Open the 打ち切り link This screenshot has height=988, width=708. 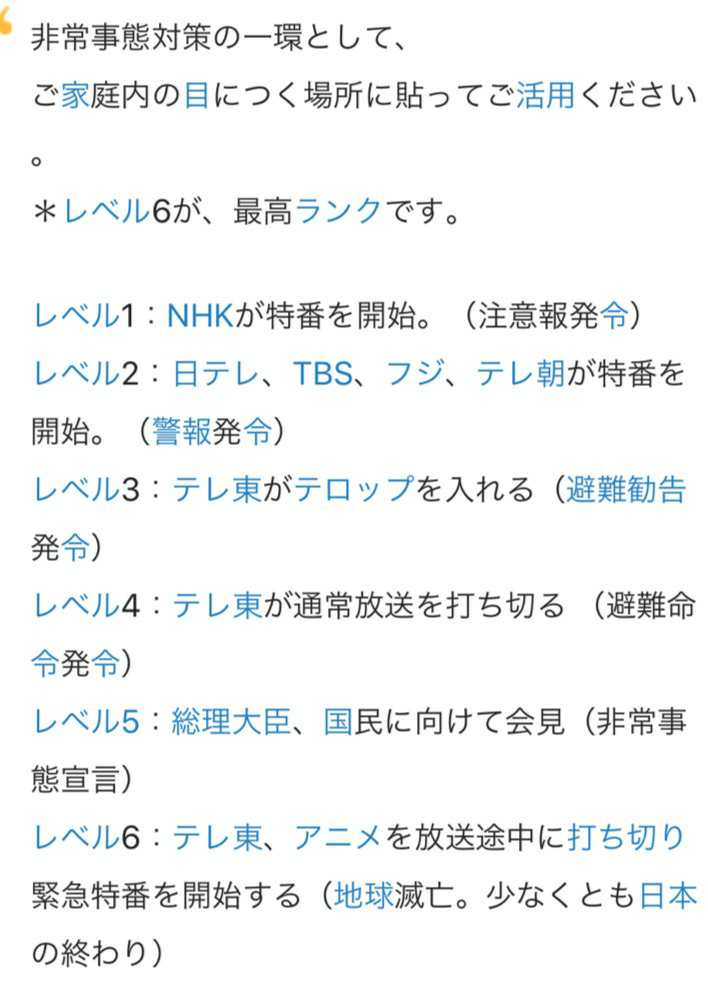[x=625, y=837]
